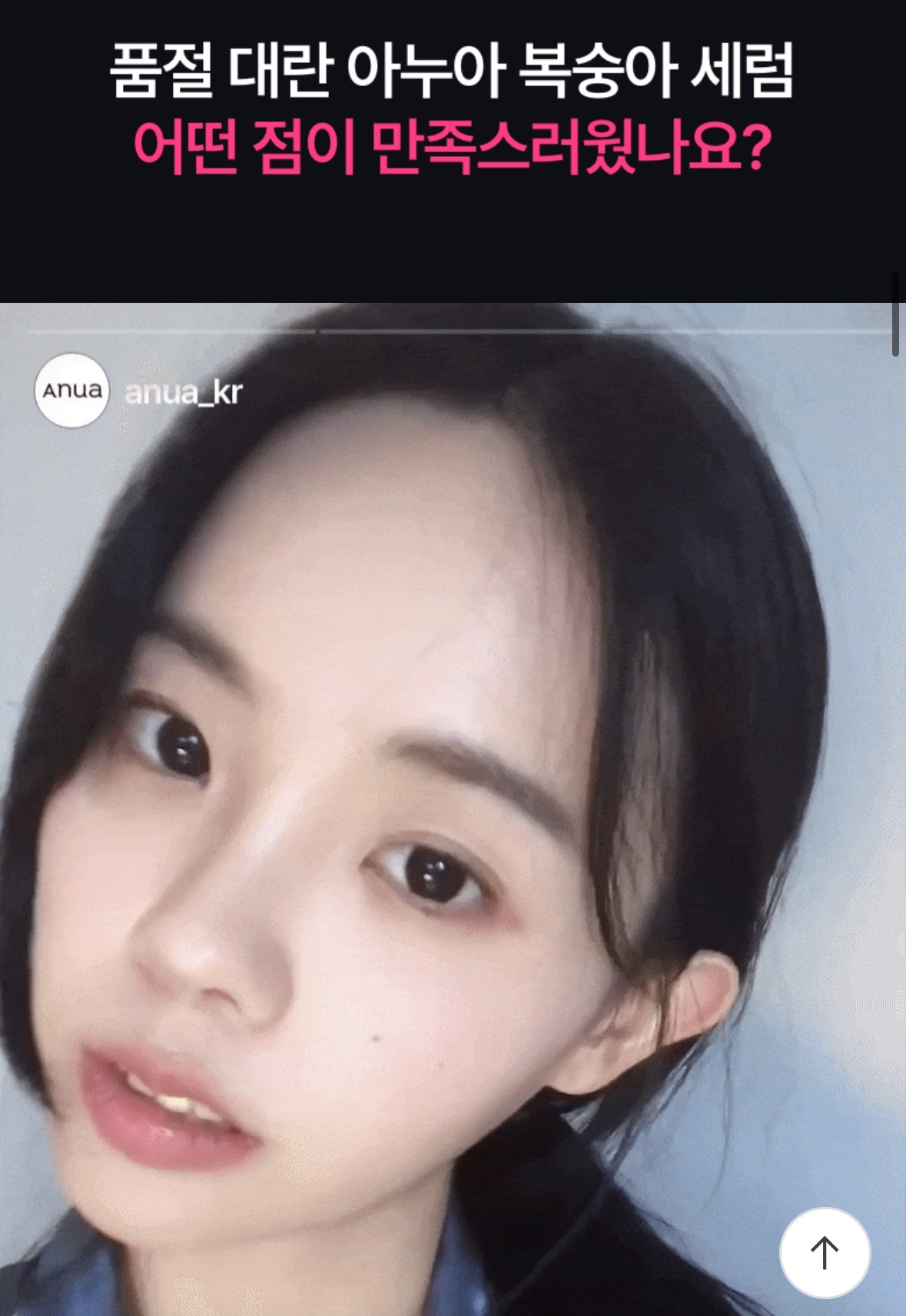Tap the scroll-to-top arrow button

click(825, 1252)
